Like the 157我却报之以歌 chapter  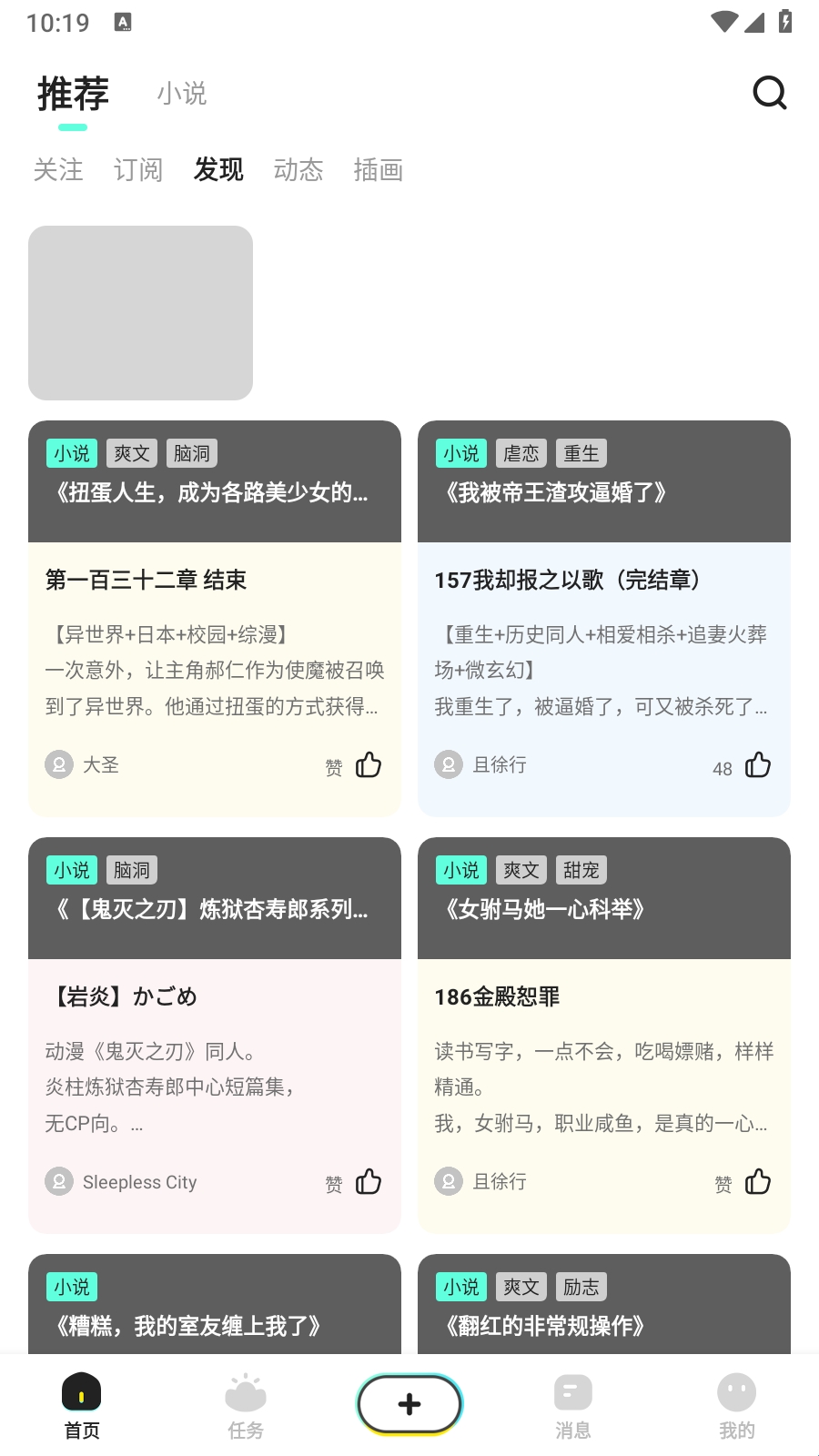(757, 765)
